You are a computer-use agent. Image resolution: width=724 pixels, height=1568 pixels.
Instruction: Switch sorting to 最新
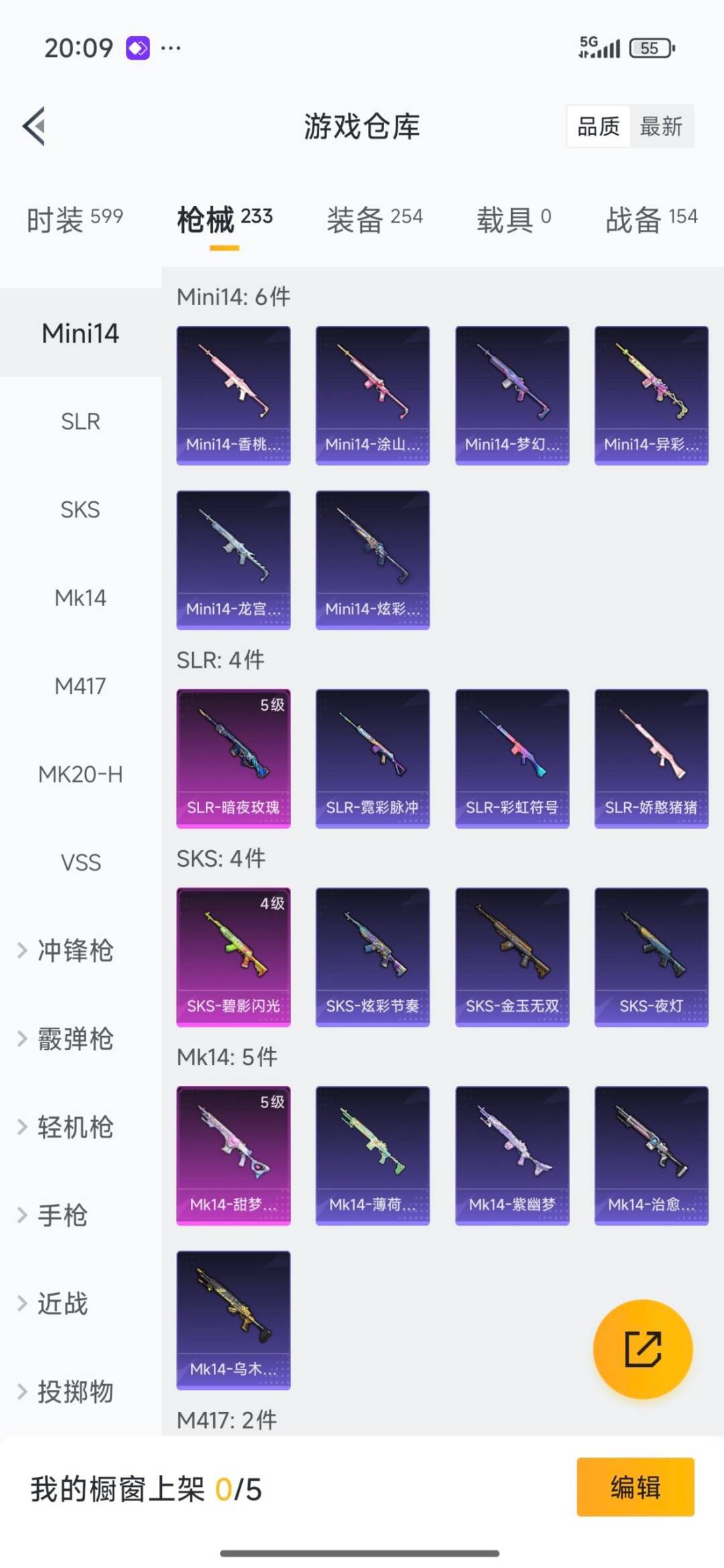pos(660,127)
